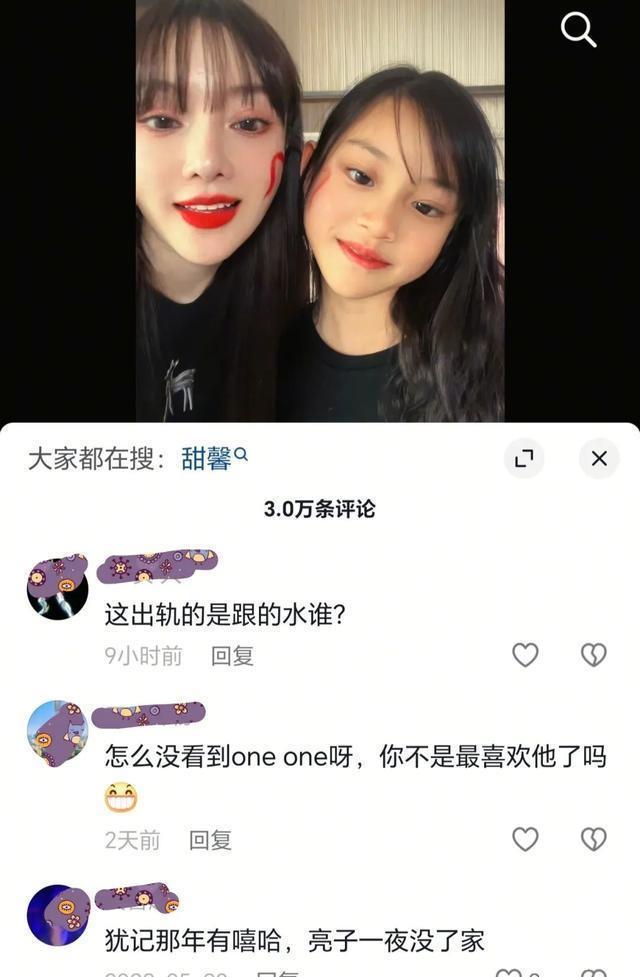Image resolution: width=640 pixels, height=977 pixels.
Task: Dislike the comment about one one
Action: (x=594, y=839)
